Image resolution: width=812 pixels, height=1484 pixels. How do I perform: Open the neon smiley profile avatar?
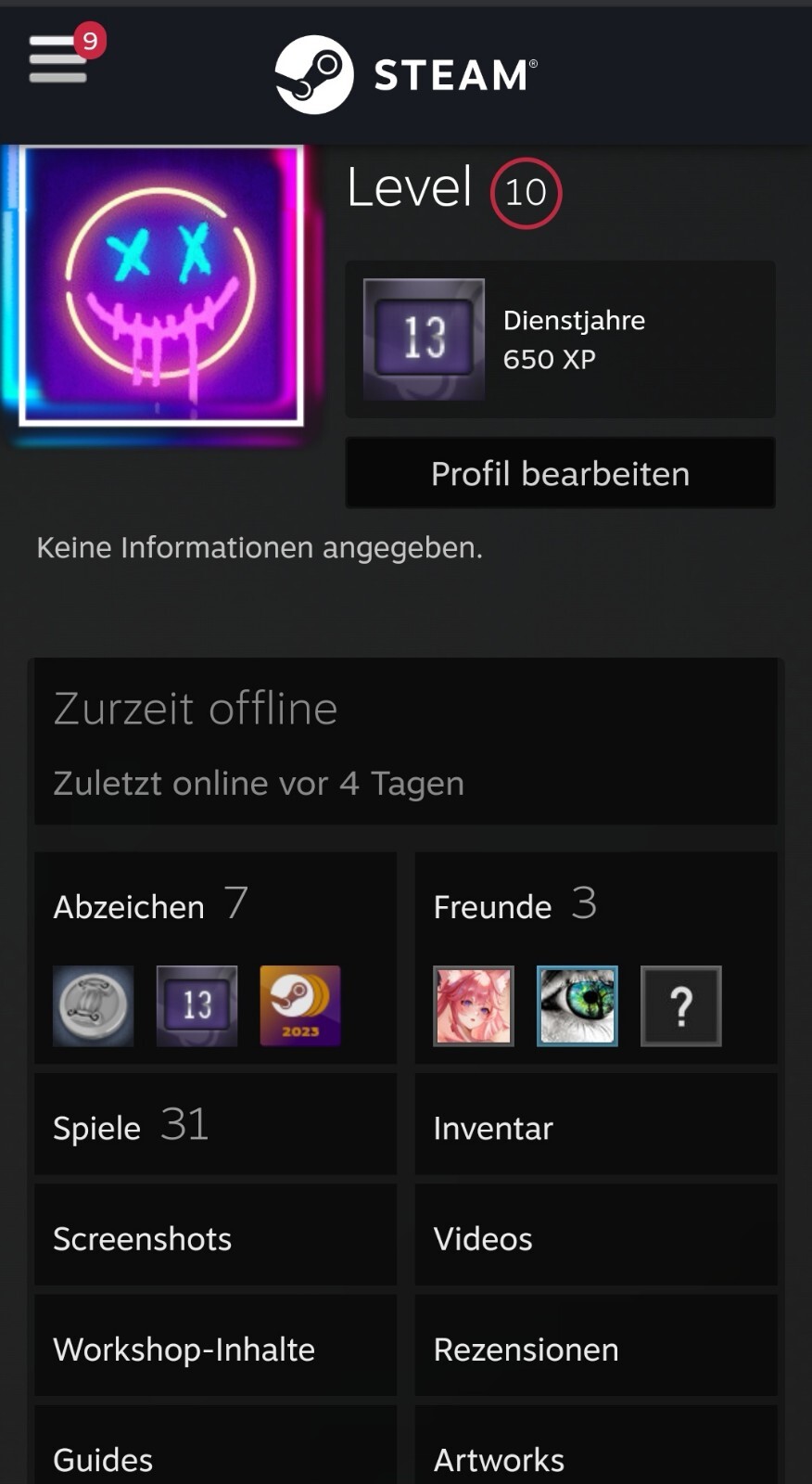point(161,286)
